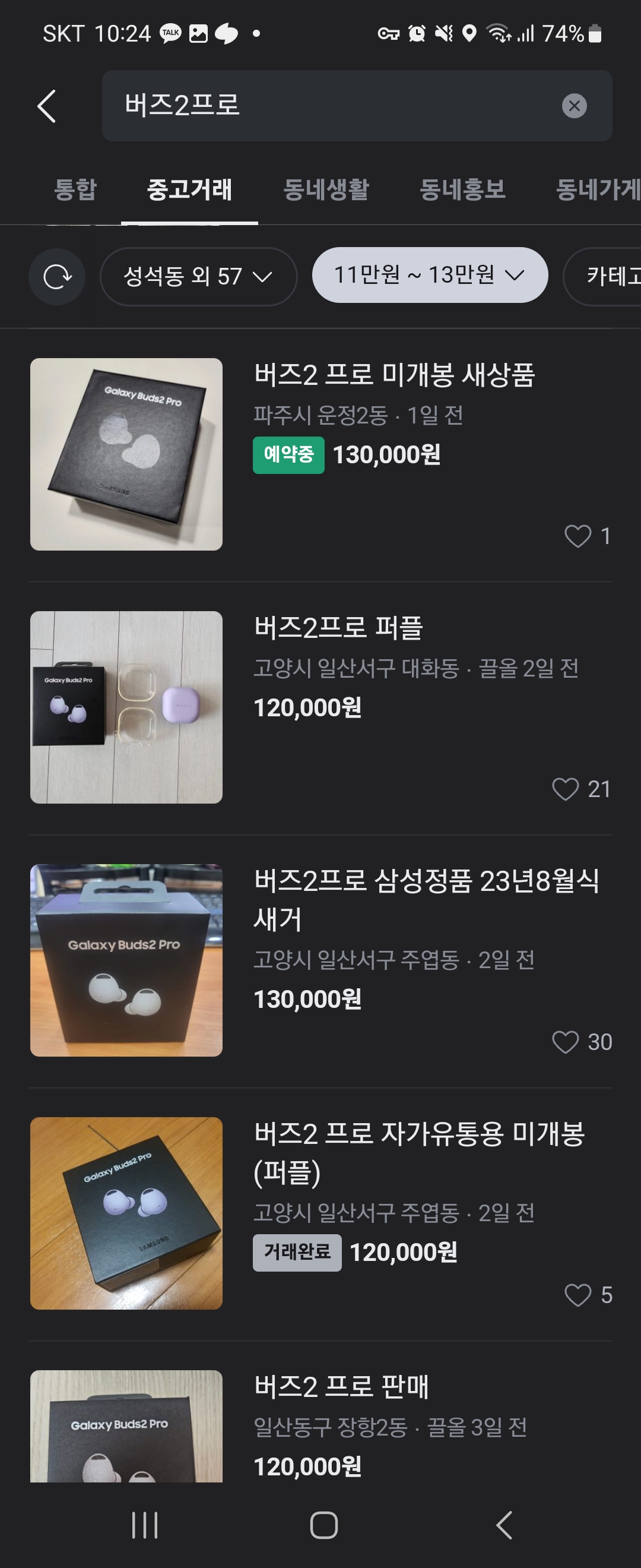
Task: Switch to the 통합 tab
Action: pyautogui.click(x=74, y=190)
